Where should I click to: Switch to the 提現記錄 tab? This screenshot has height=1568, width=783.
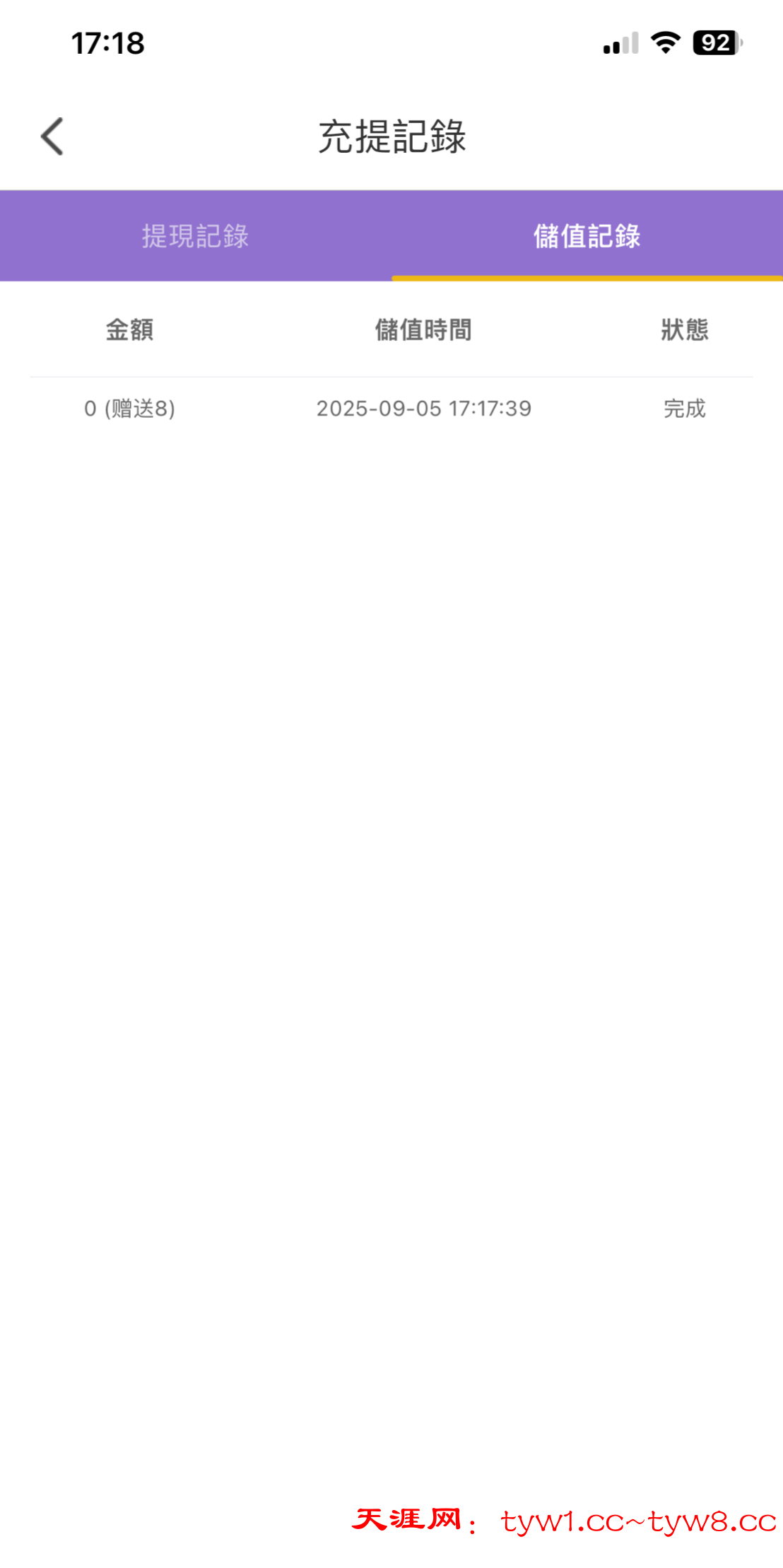195,236
